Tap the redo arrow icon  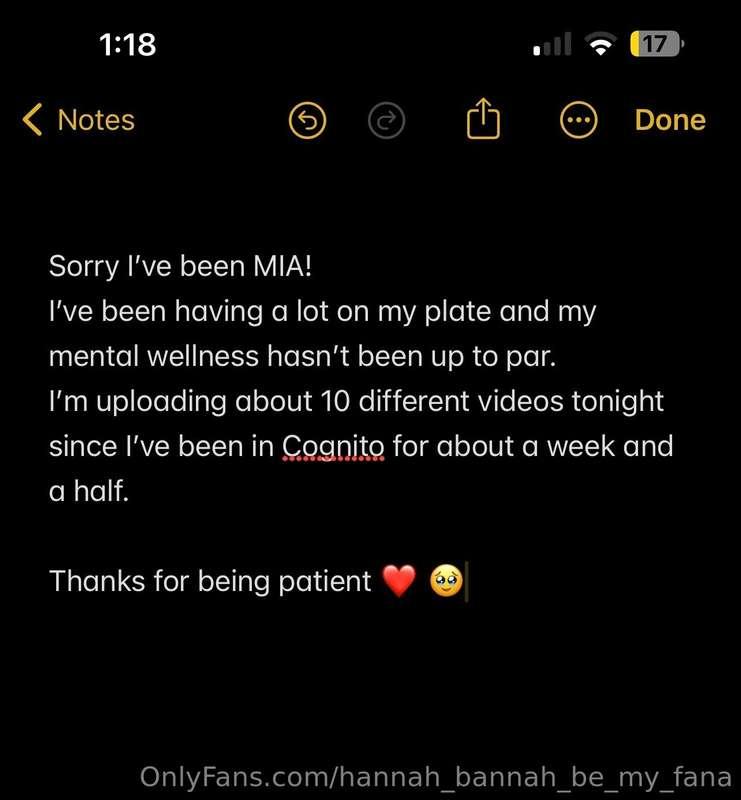(x=386, y=121)
